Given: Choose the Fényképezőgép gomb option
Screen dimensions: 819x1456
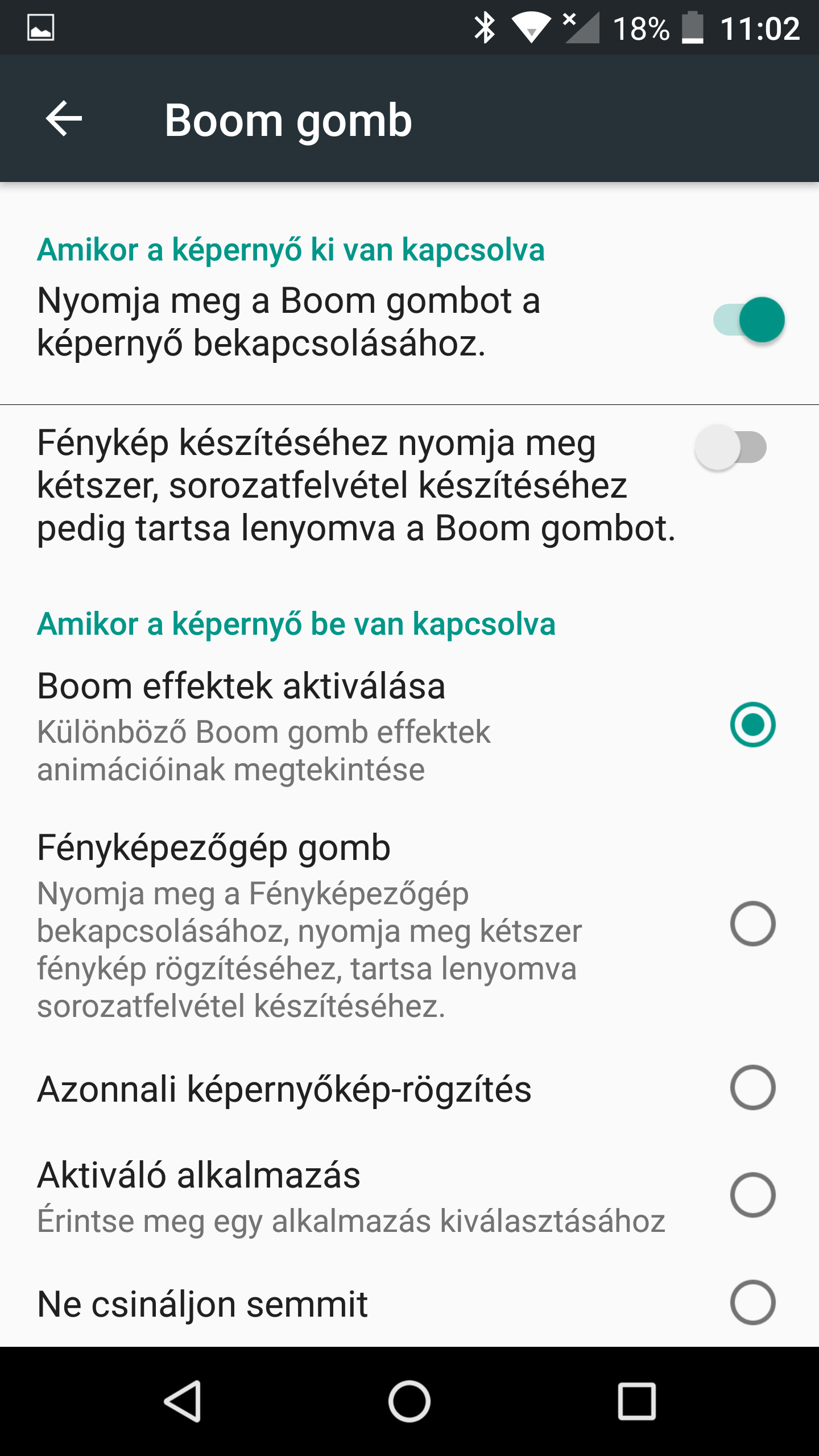Looking at the screenshot, I should (x=409, y=925).
